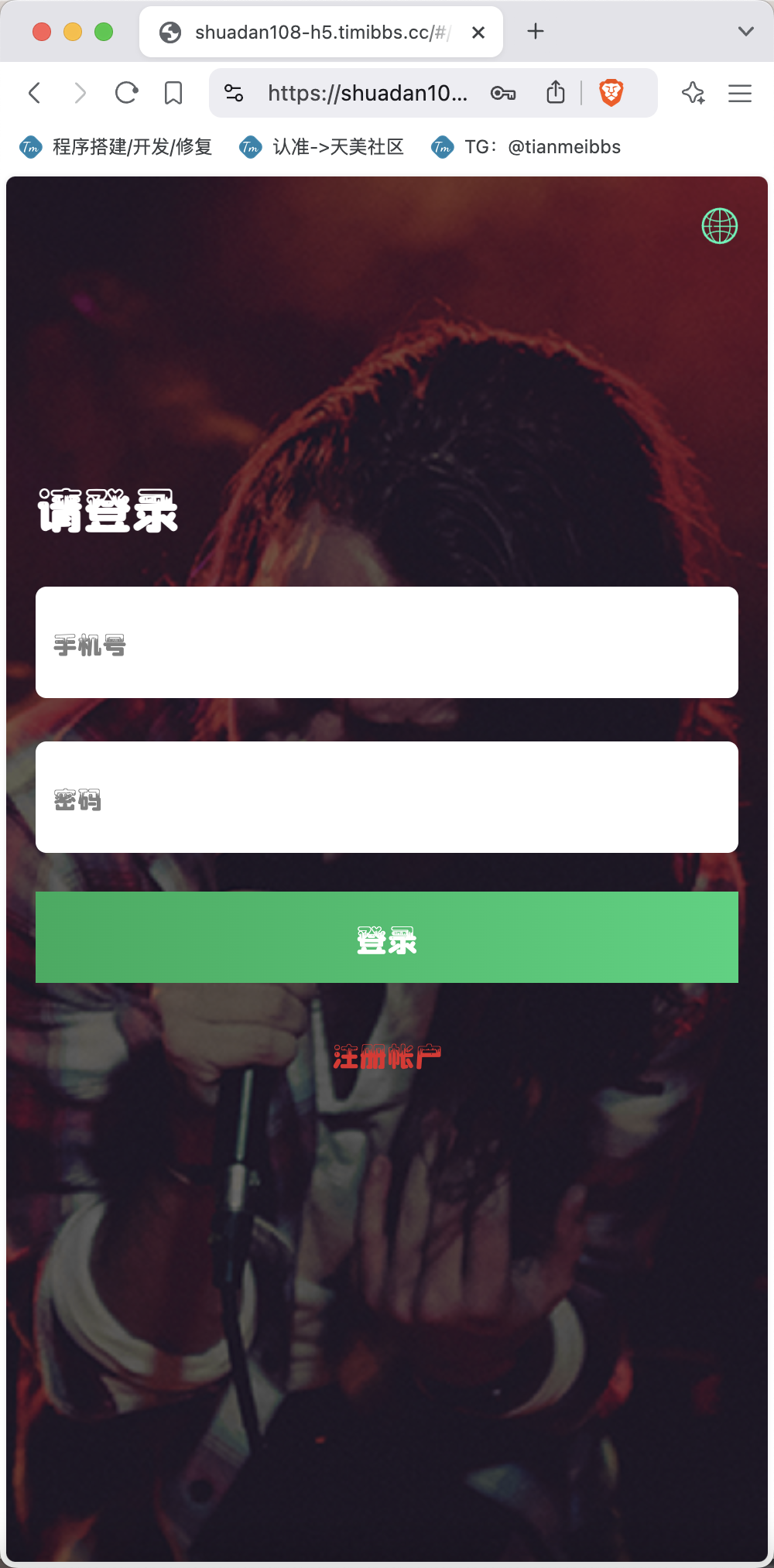Screen dimensions: 774x1568
Task: Focus the 手机号 phone number field
Action: coord(387,642)
